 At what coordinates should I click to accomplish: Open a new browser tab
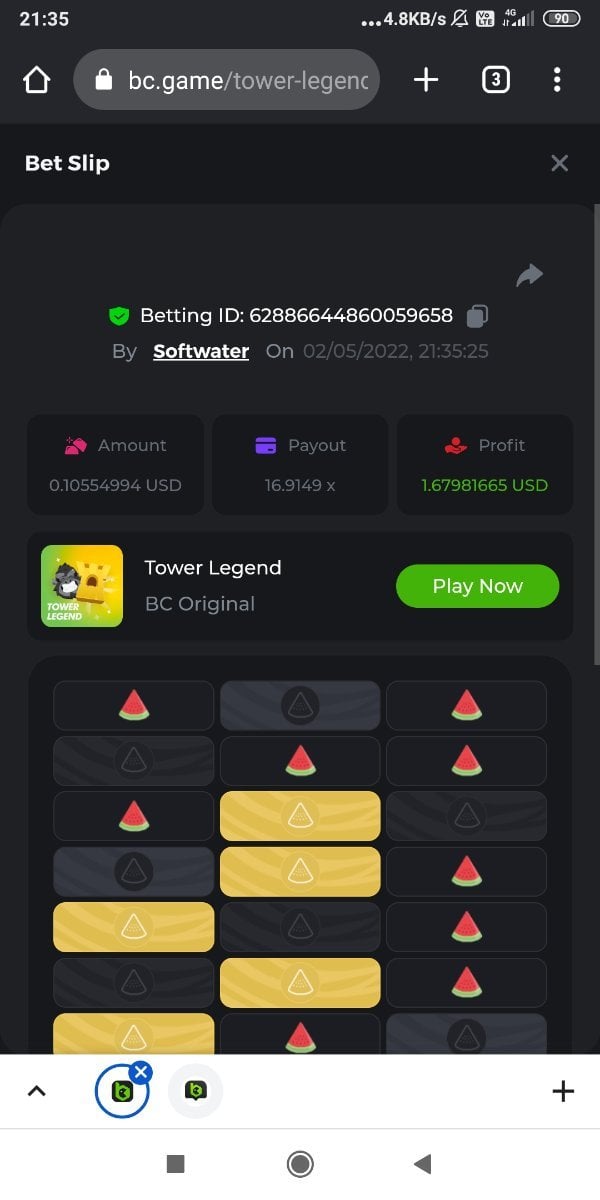426,80
